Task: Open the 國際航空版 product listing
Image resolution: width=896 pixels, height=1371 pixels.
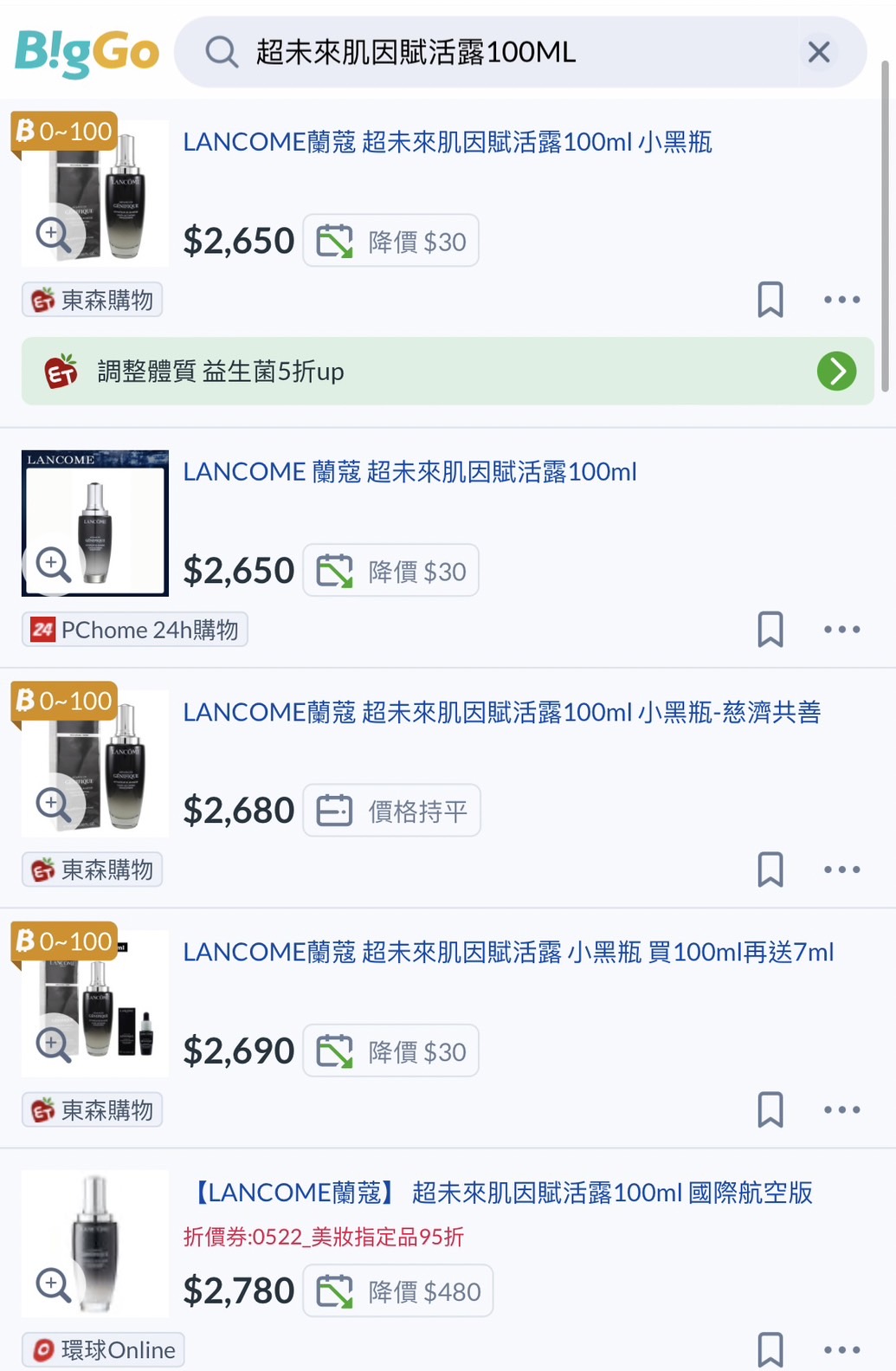Action: pos(502,1193)
